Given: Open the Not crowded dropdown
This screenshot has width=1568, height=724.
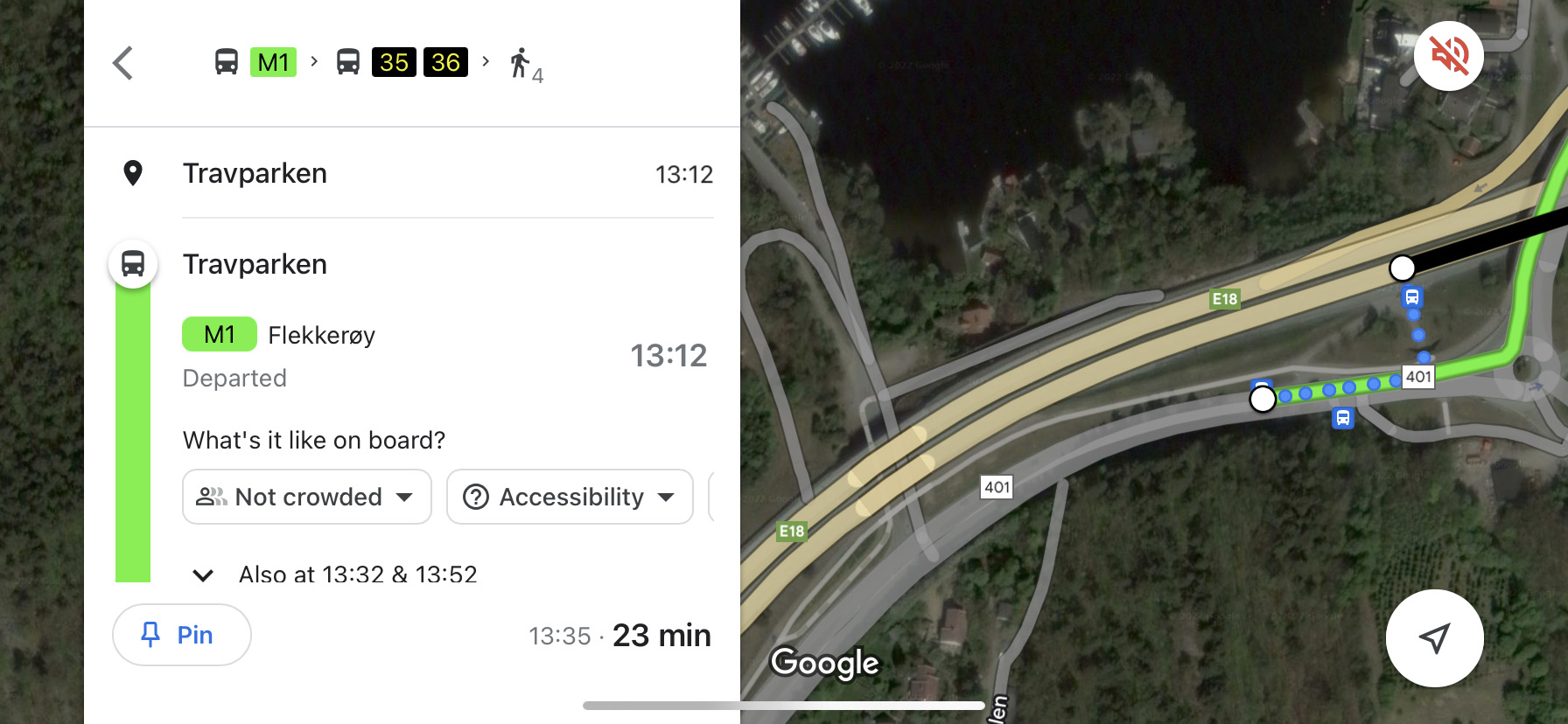Looking at the screenshot, I should 306,497.
